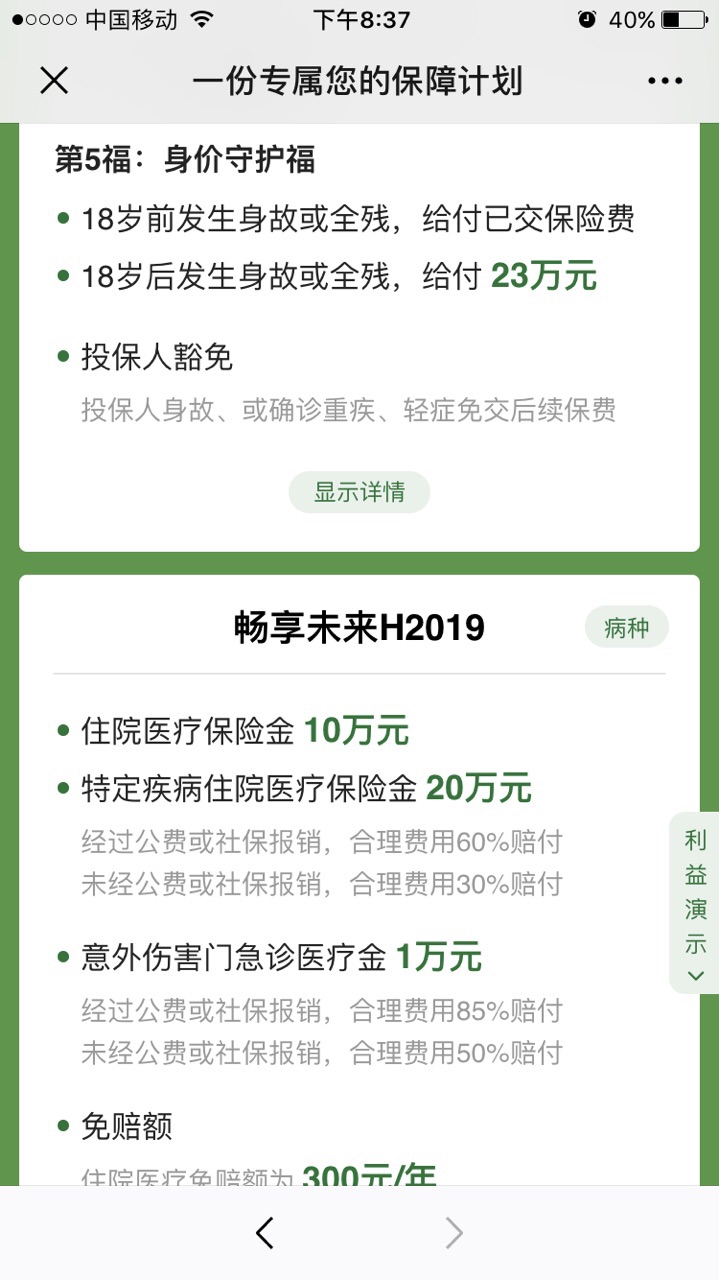The width and height of the screenshot is (719, 1280).
Task: Go back to previous web page
Action: click(265, 1234)
